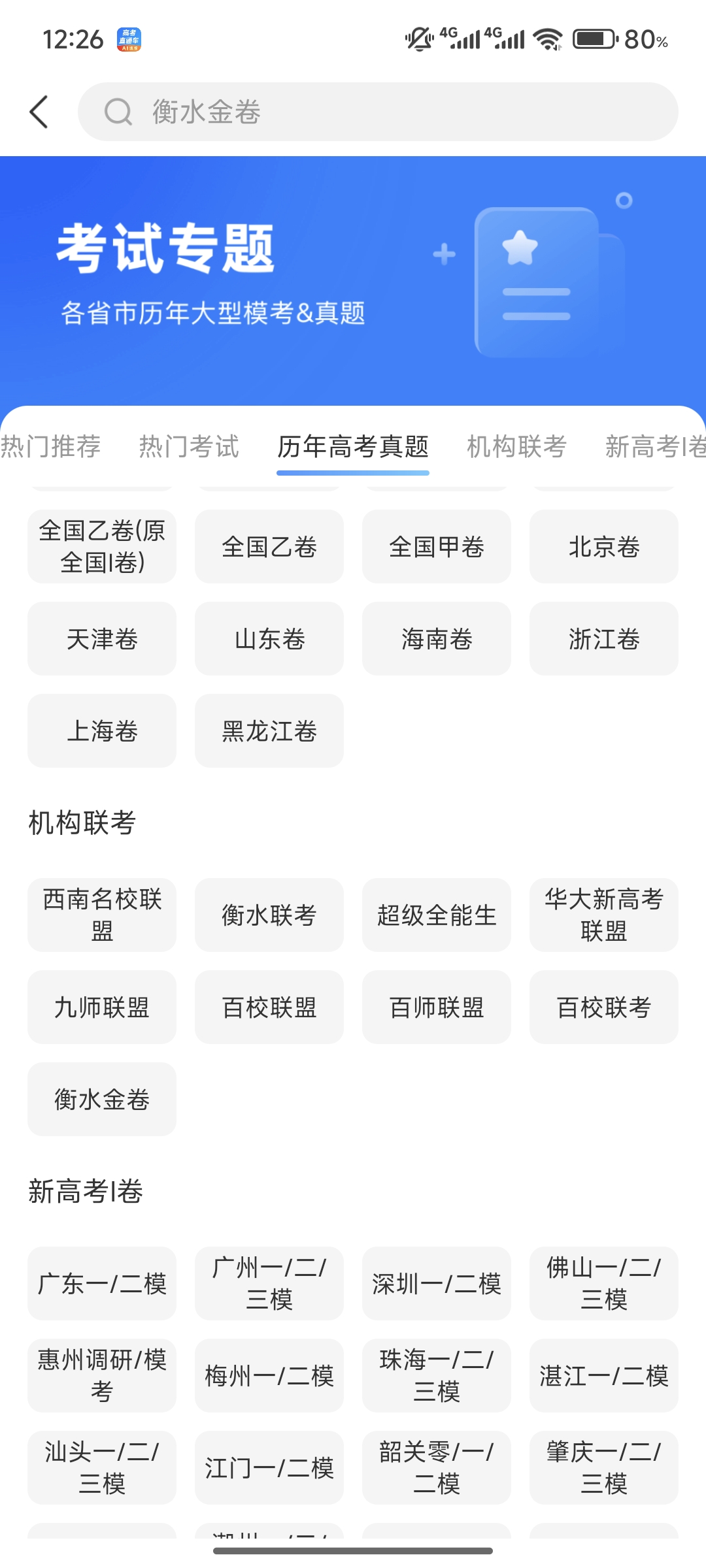Open 天津卷 past papers
The image size is (706, 1568).
pos(102,639)
